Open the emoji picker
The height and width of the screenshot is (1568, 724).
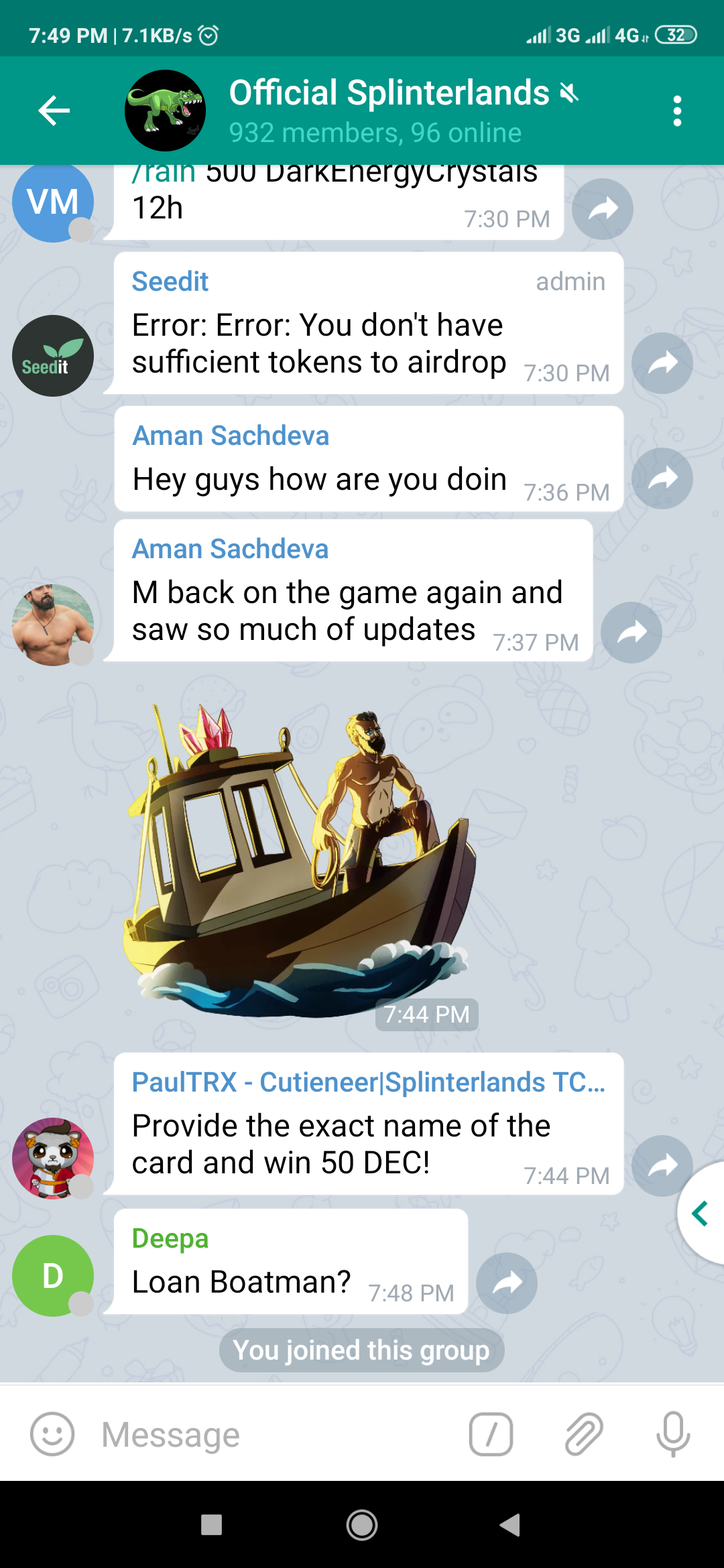(x=52, y=1434)
